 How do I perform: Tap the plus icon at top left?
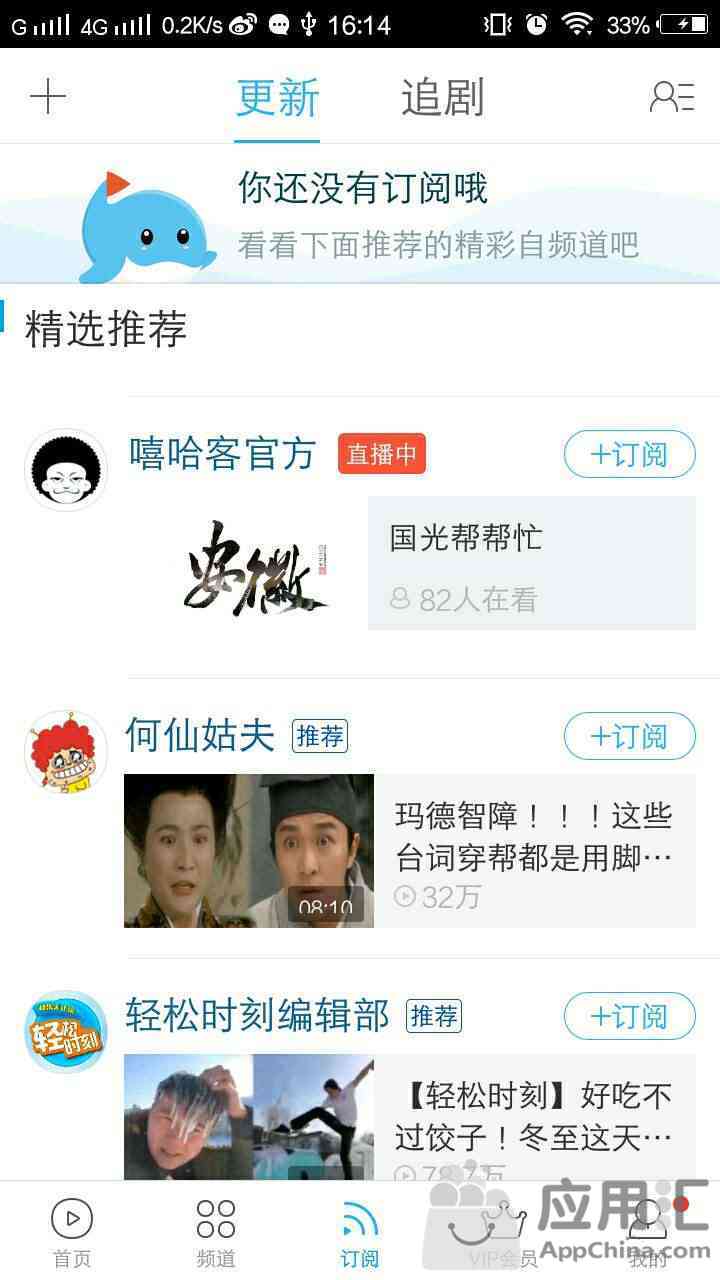(x=47, y=97)
